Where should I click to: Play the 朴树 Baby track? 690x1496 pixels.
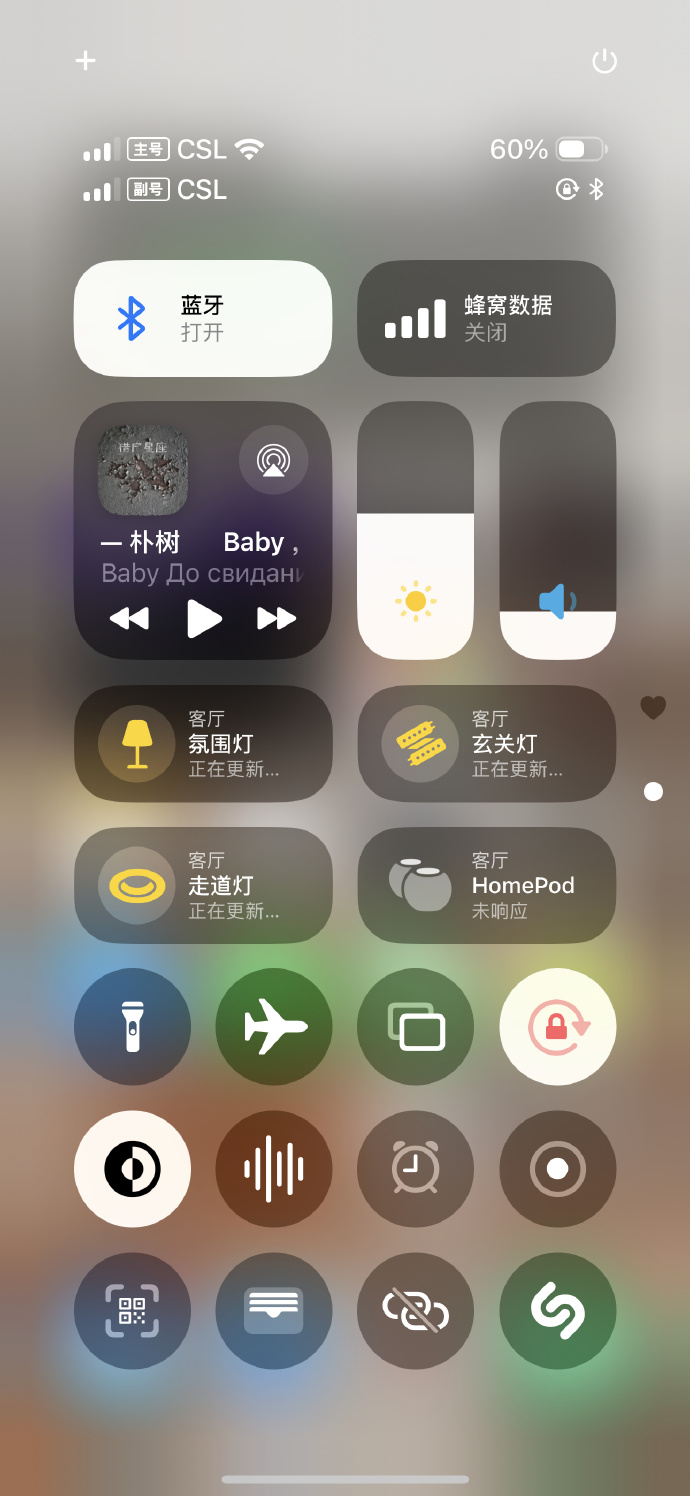coord(203,619)
